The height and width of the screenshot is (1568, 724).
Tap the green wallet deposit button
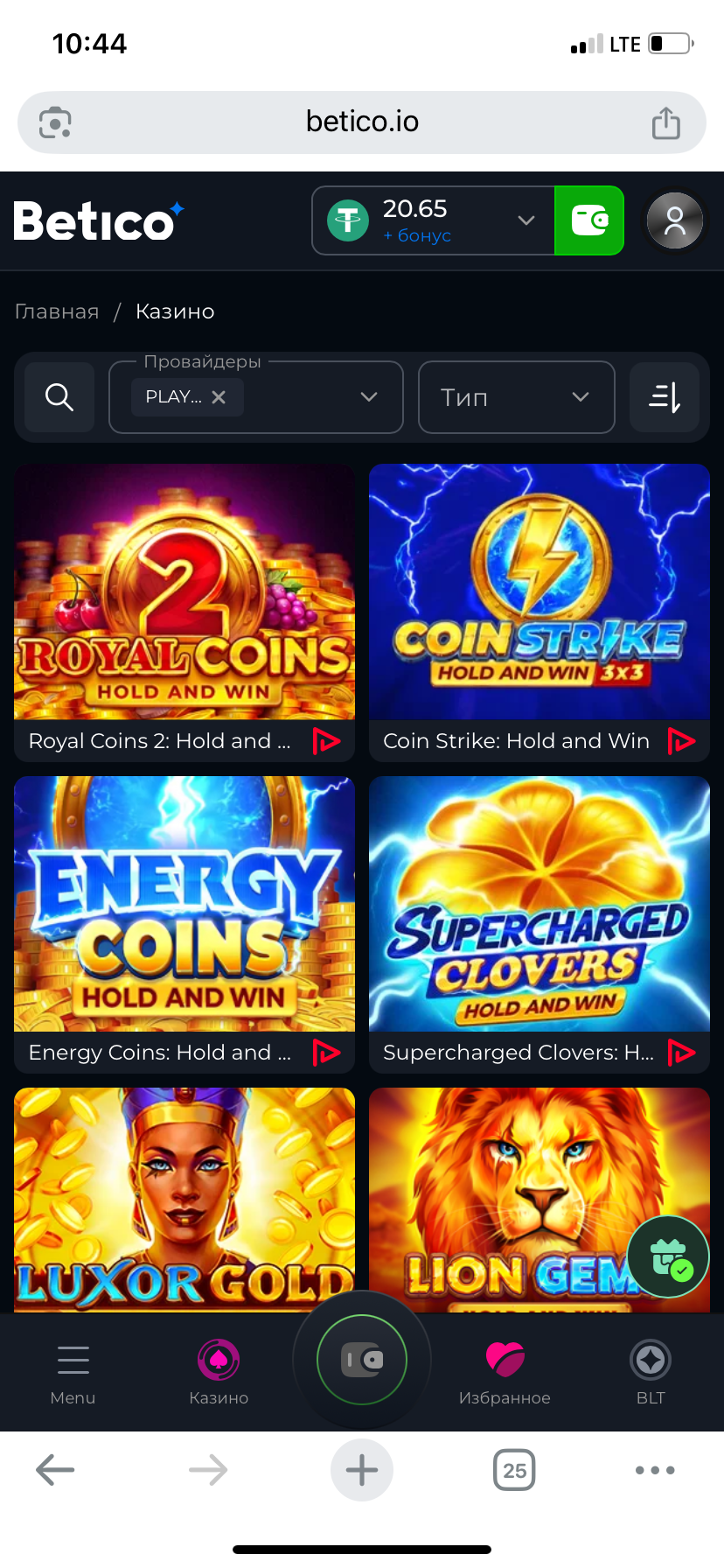coord(589,220)
